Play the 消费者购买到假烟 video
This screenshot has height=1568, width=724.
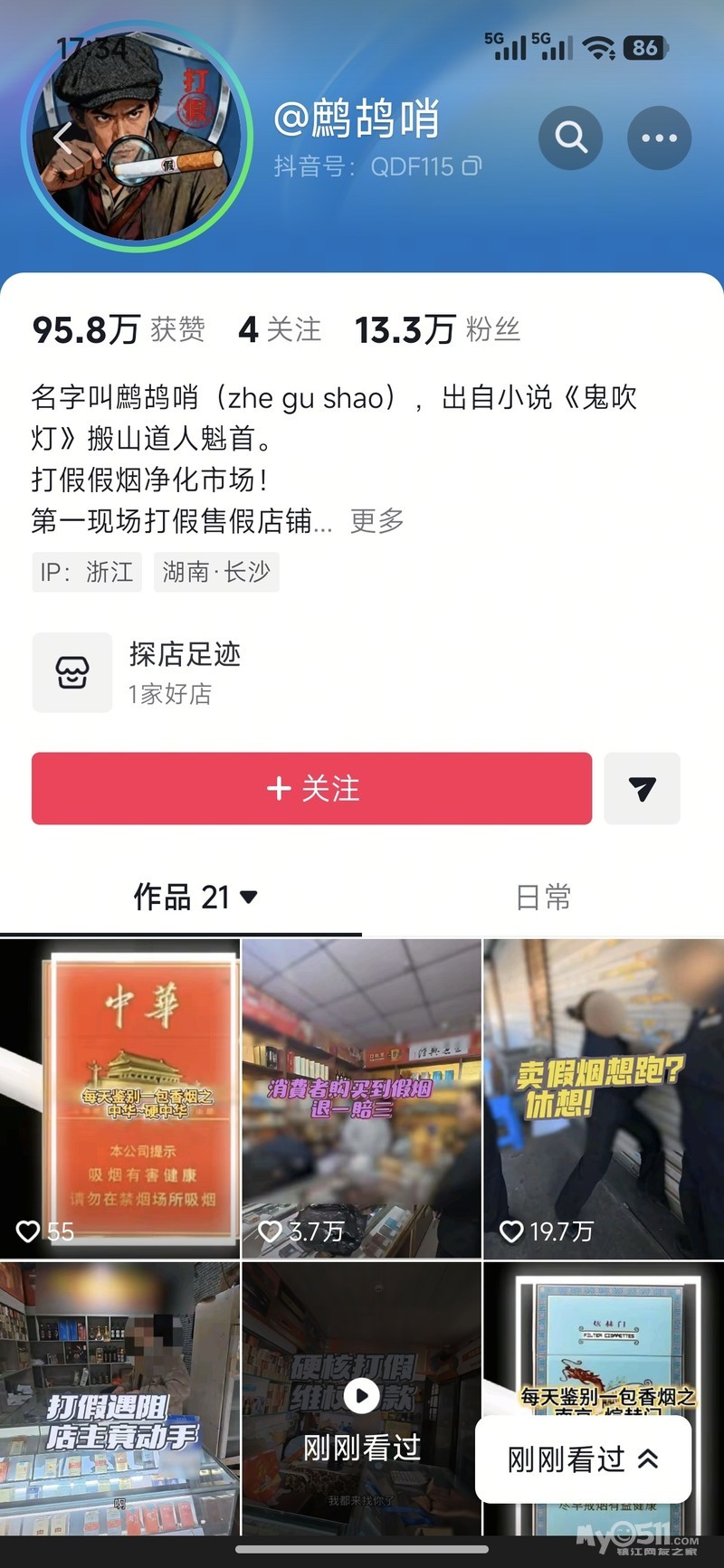point(361,1098)
